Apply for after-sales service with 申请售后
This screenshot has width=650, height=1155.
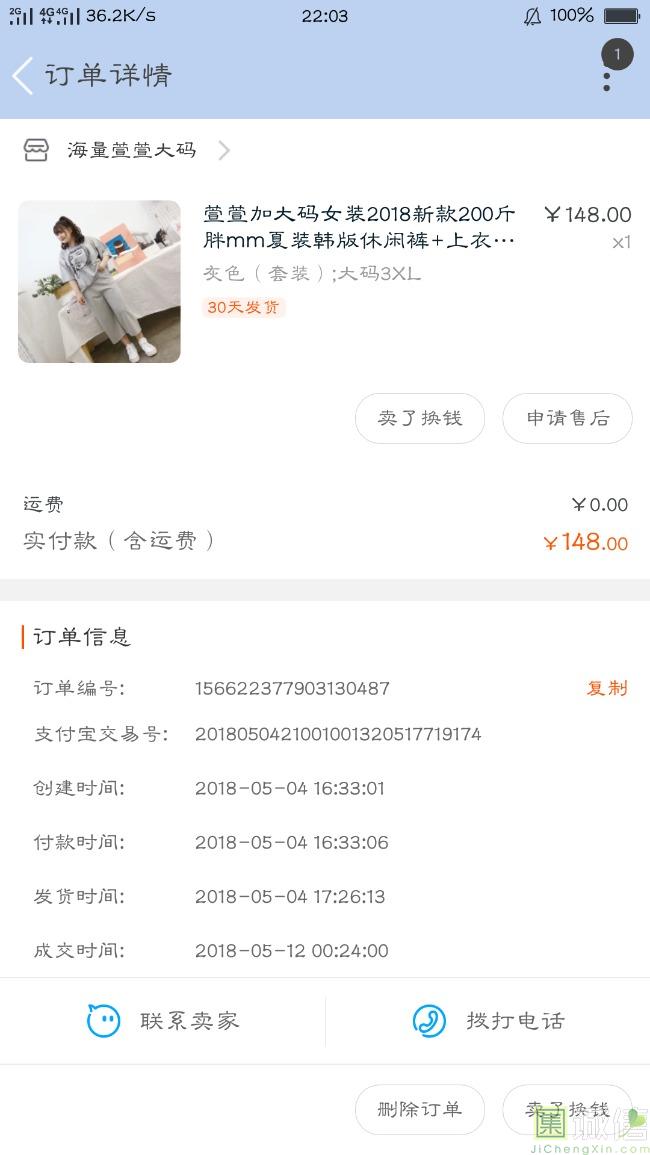tap(567, 418)
